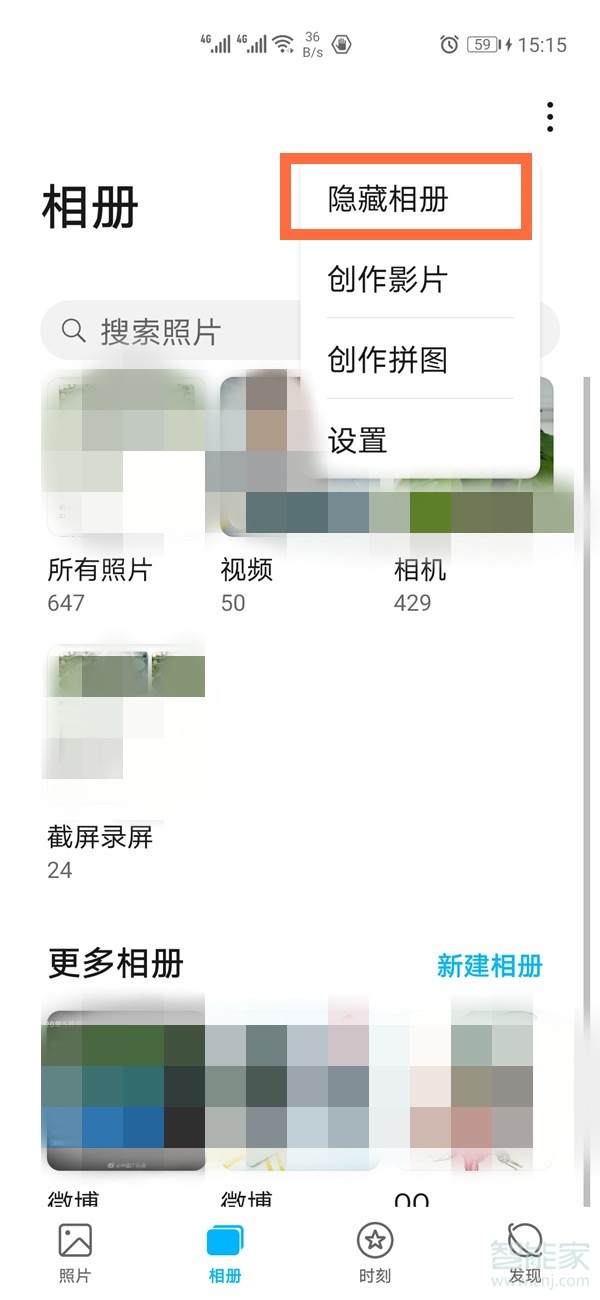
Task: Open the 发现 tab
Action: [x=525, y=1251]
